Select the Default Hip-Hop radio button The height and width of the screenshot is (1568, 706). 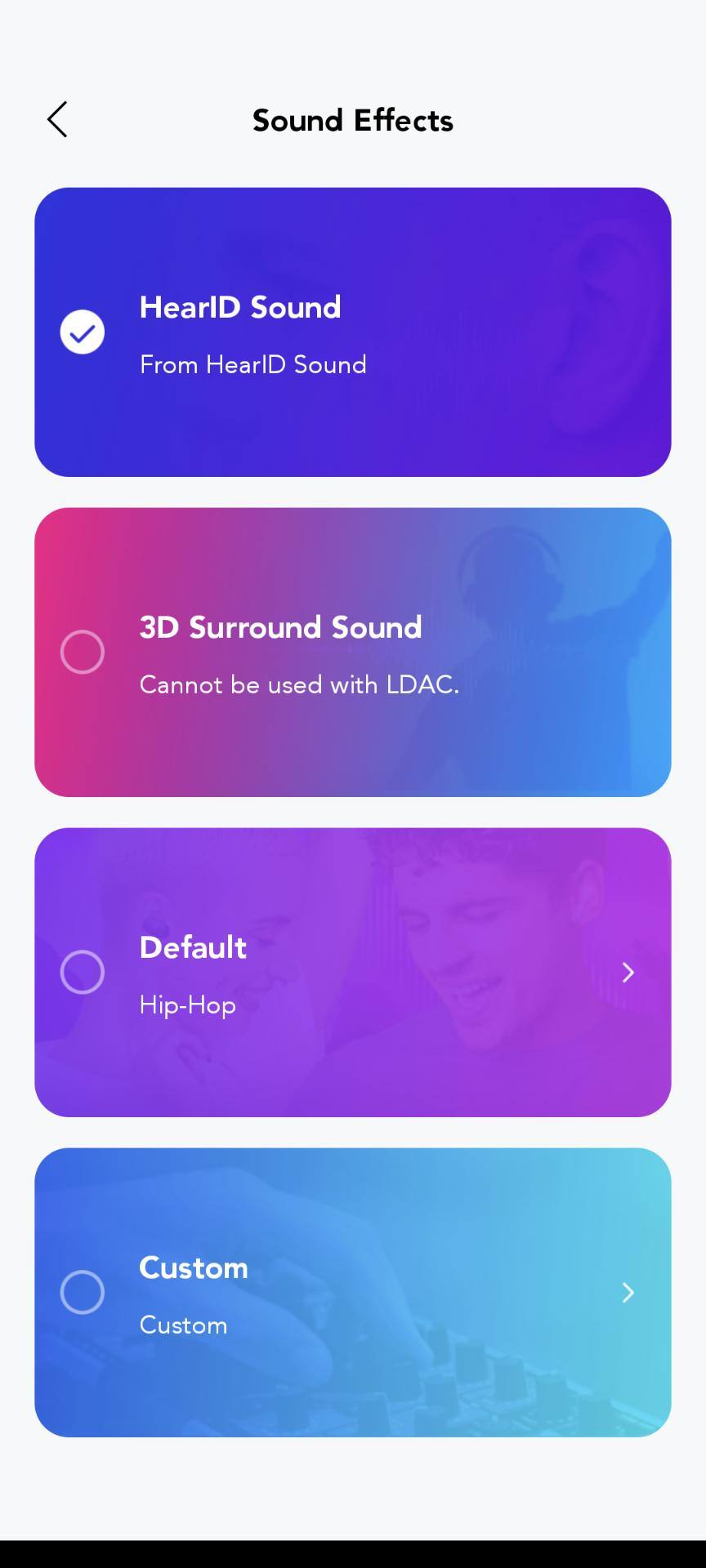pyautogui.click(x=83, y=973)
